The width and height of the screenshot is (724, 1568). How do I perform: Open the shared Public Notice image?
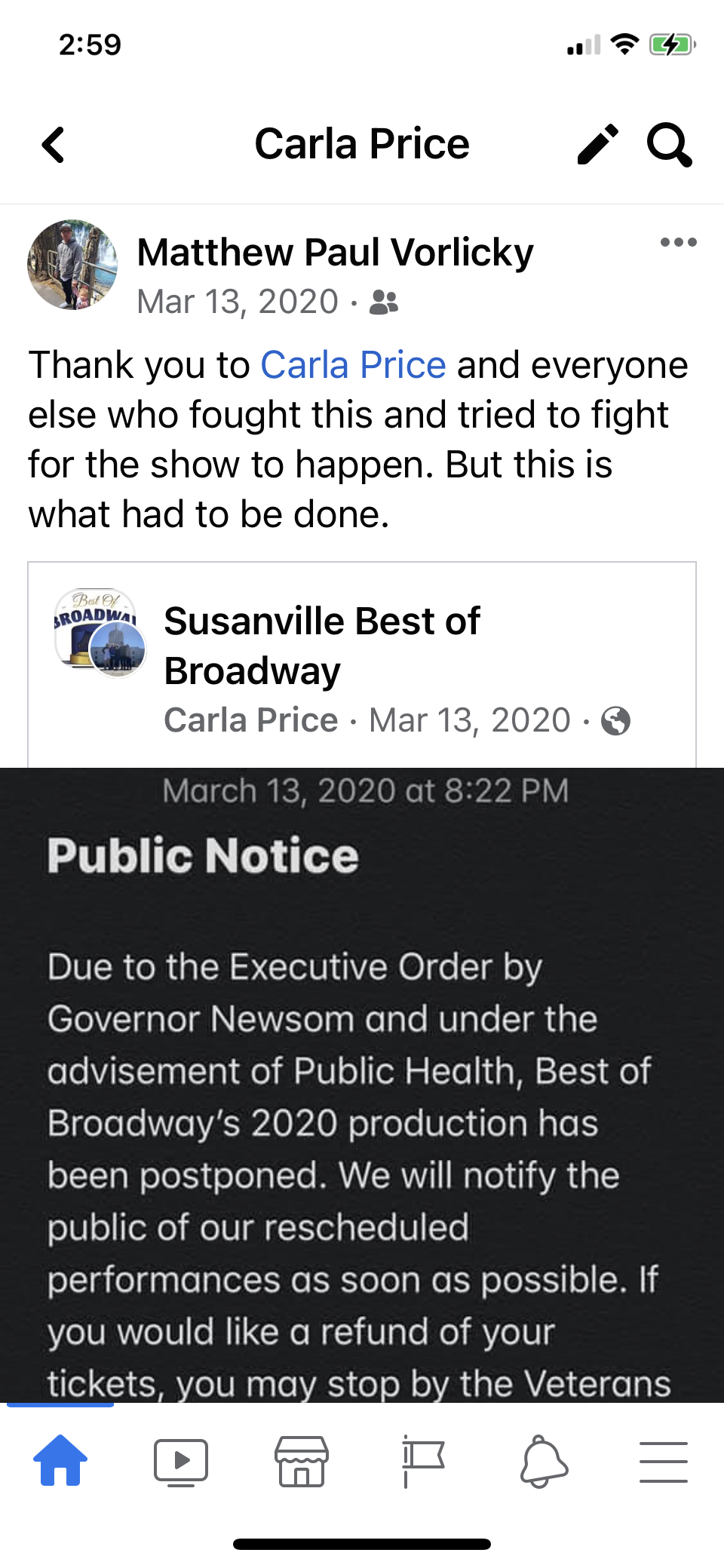362,1086
